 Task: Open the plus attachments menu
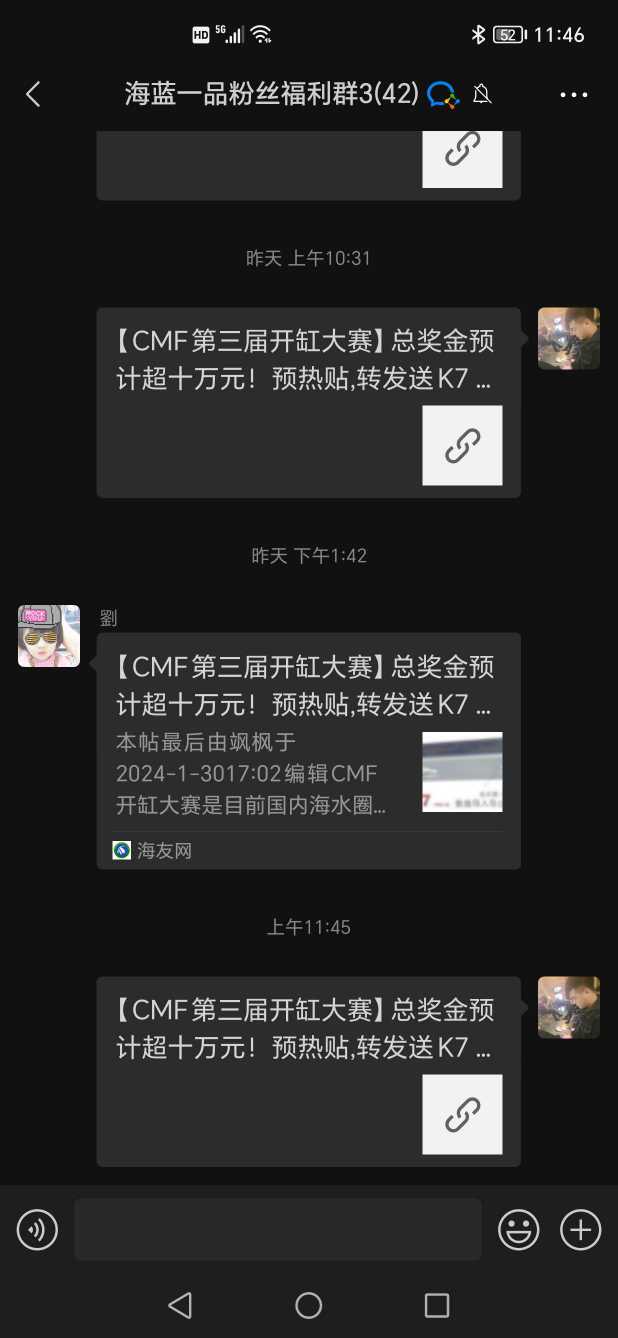pos(580,1229)
